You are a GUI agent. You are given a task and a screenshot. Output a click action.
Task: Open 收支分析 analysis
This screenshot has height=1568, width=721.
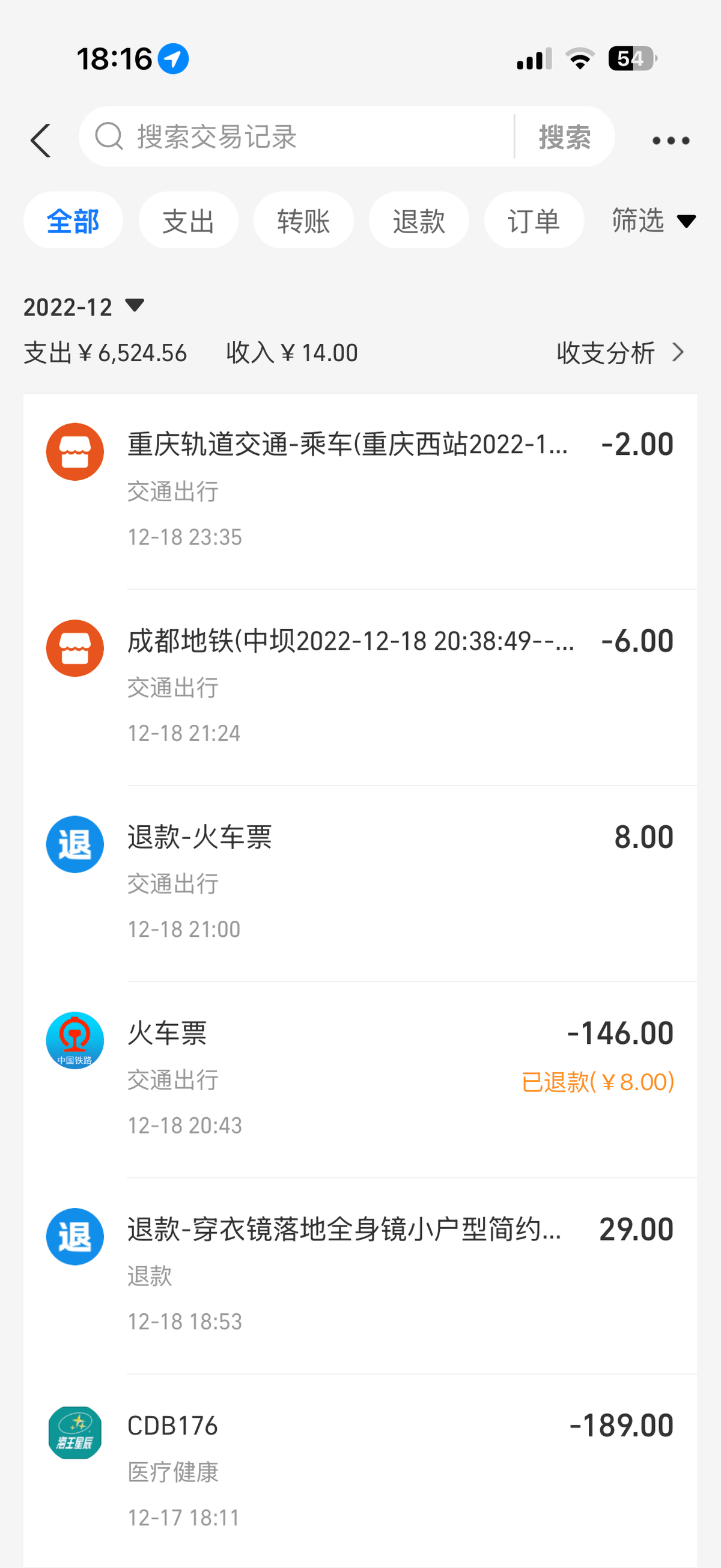[x=621, y=352]
